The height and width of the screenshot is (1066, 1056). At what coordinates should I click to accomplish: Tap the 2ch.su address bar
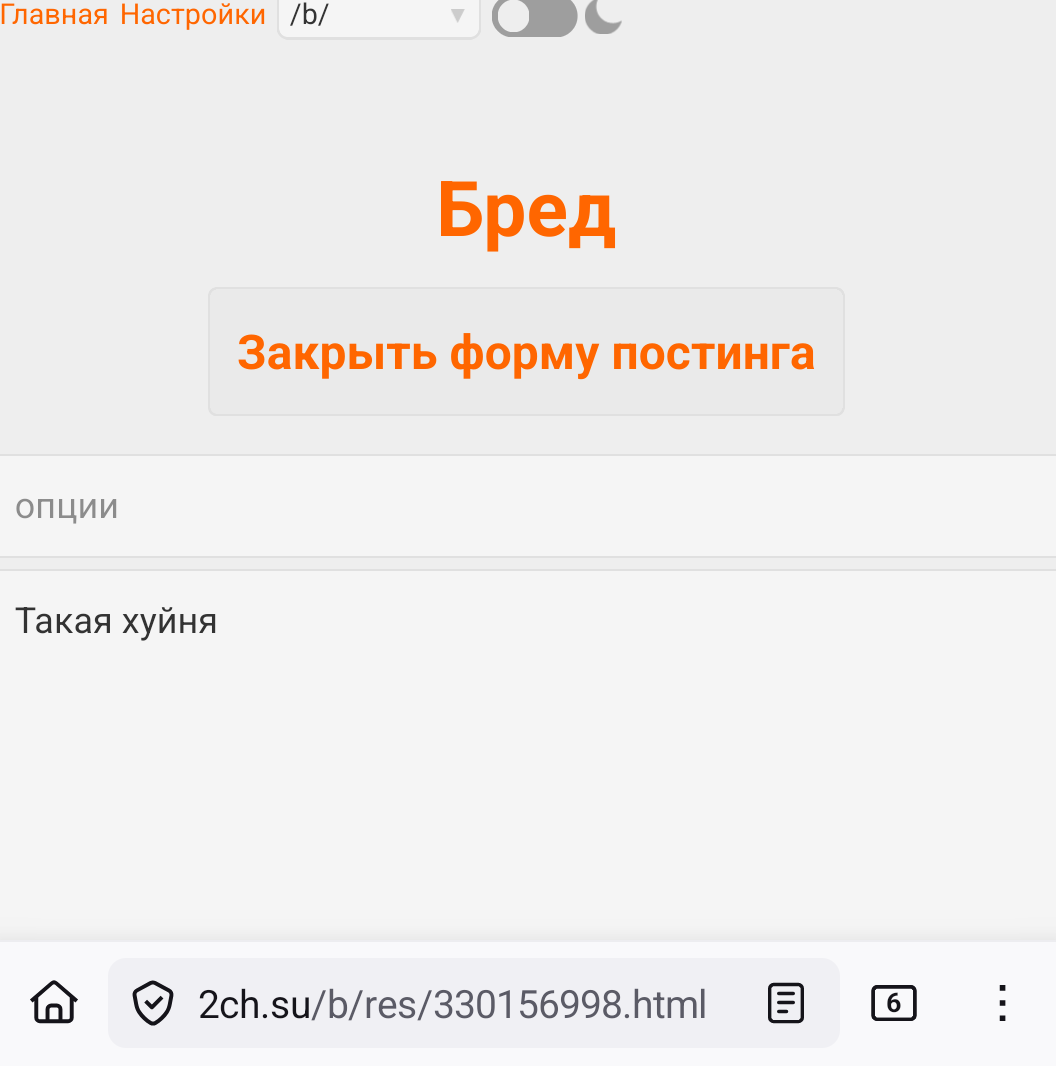[x=452, y=1003]
